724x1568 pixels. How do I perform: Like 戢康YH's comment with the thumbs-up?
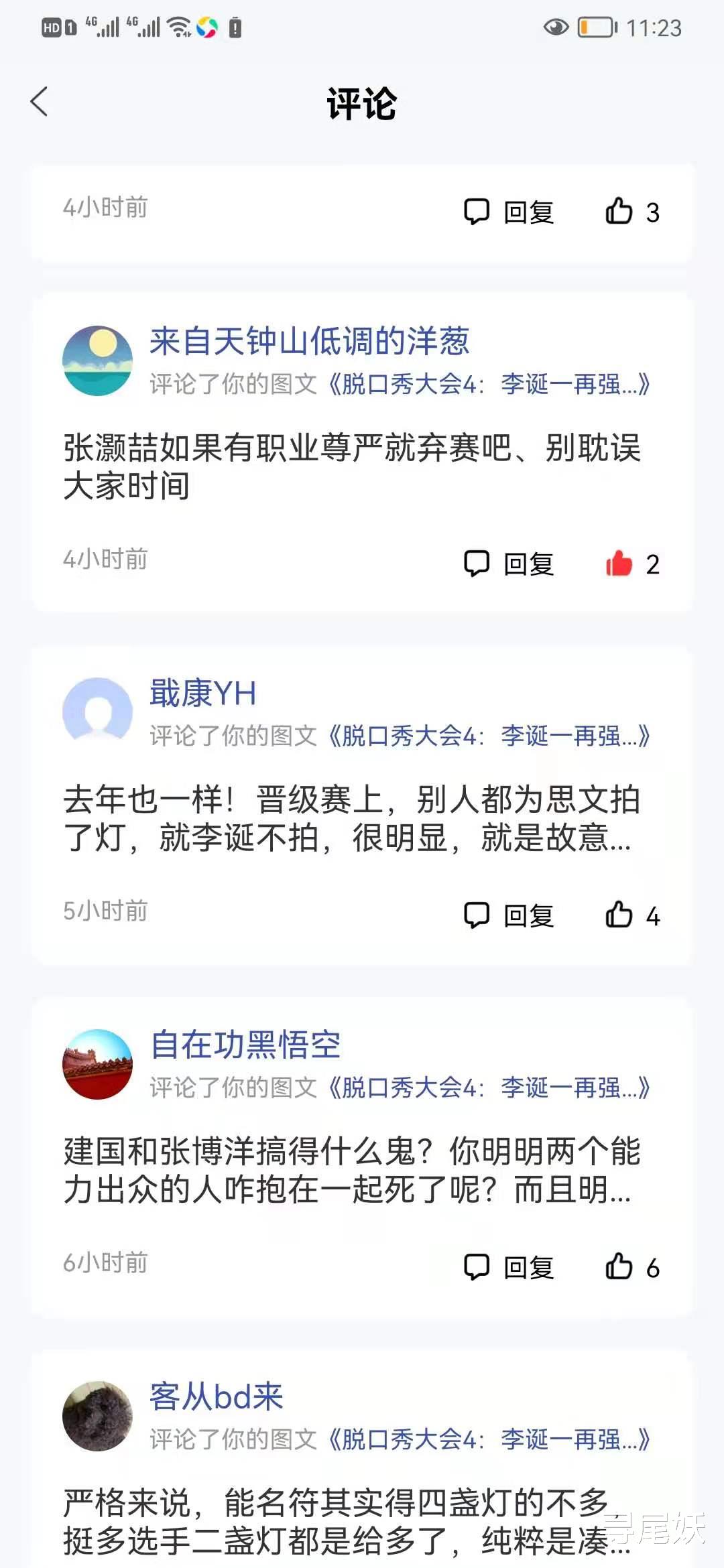(620, 915)
